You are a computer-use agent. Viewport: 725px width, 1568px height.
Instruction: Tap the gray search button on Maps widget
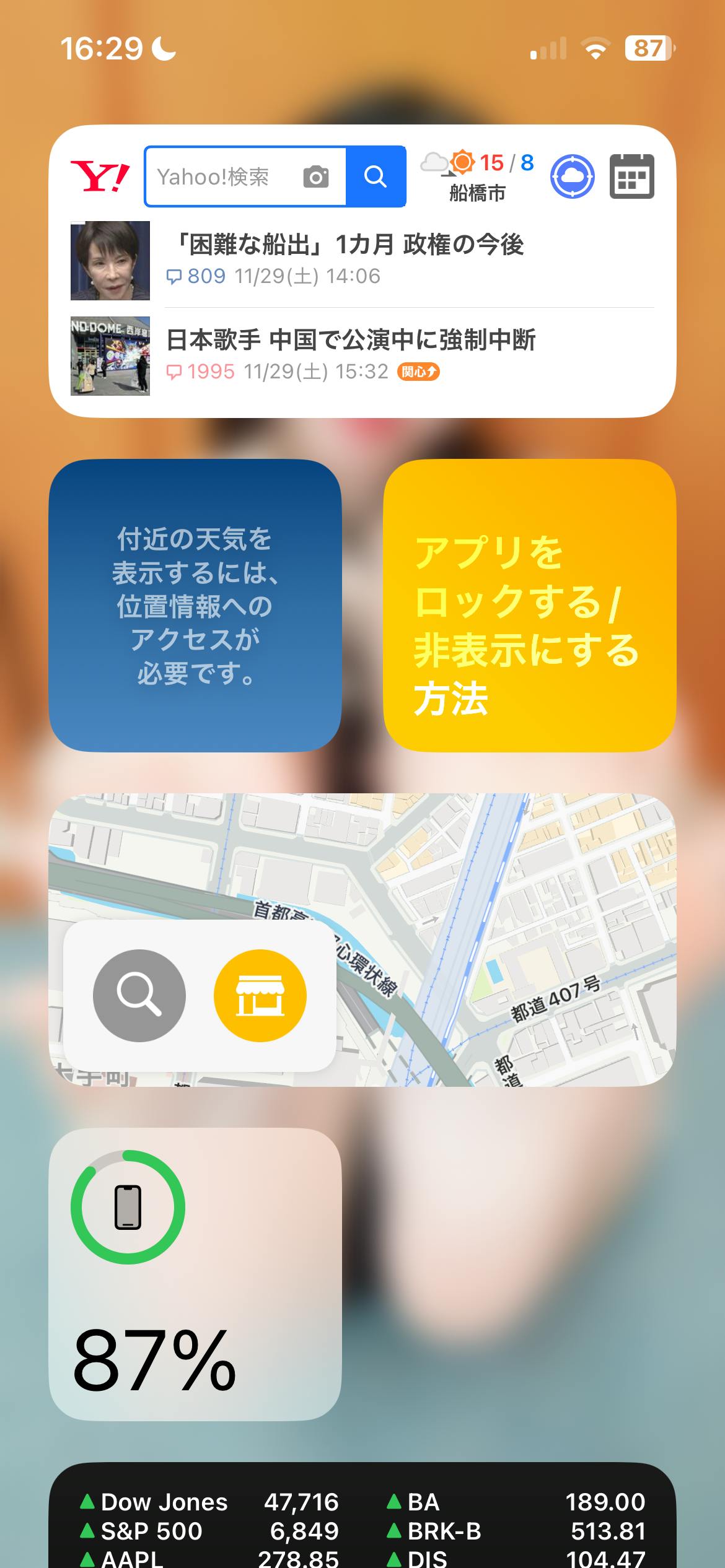tap(139, 995)
